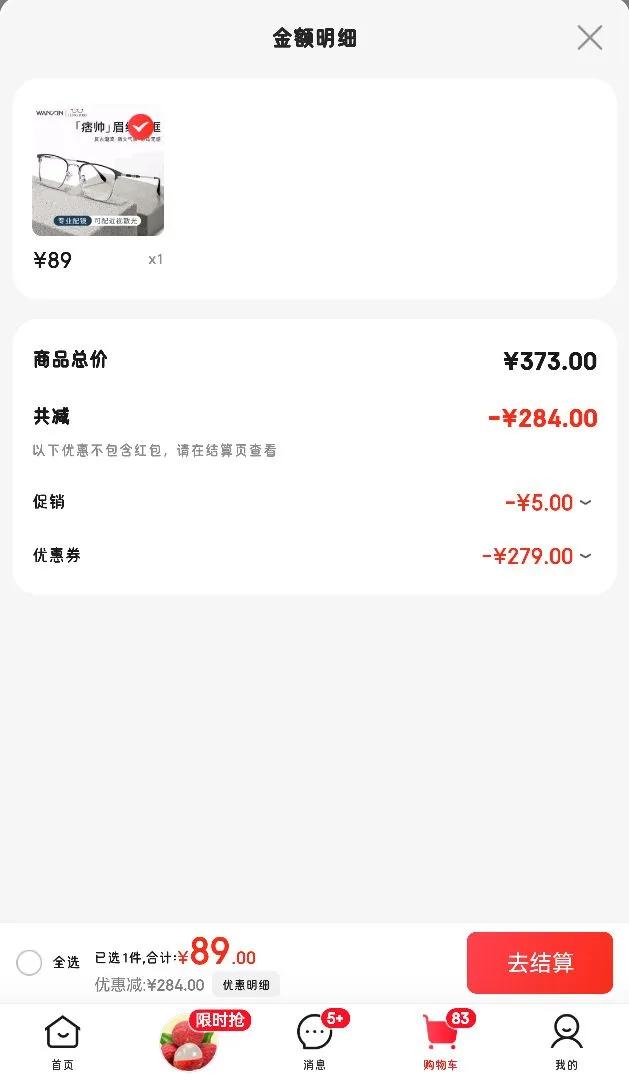
Task: Tap the 优惠明细 button
Action: [246, 985]
